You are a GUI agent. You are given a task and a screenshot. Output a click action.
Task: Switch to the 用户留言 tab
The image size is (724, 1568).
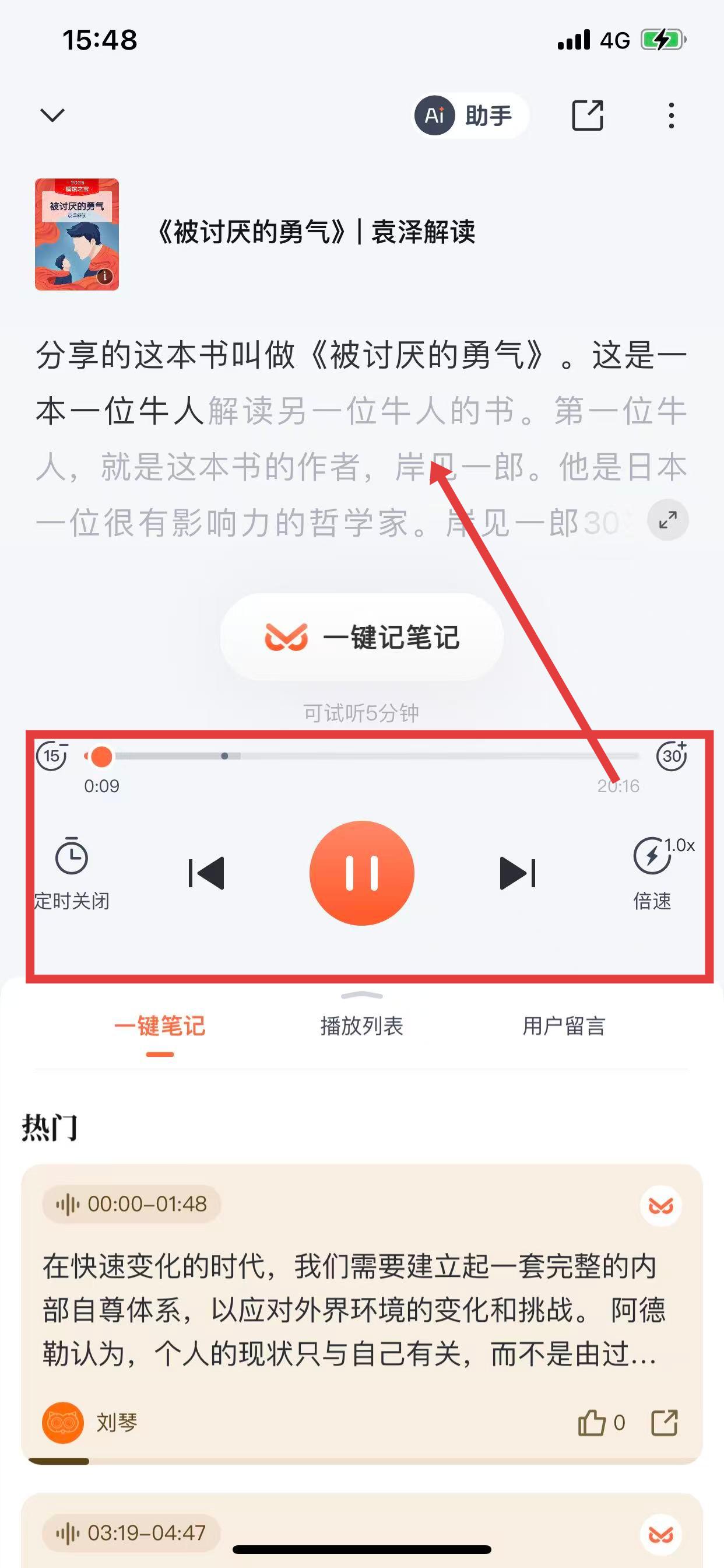[x=563, y=1026]
